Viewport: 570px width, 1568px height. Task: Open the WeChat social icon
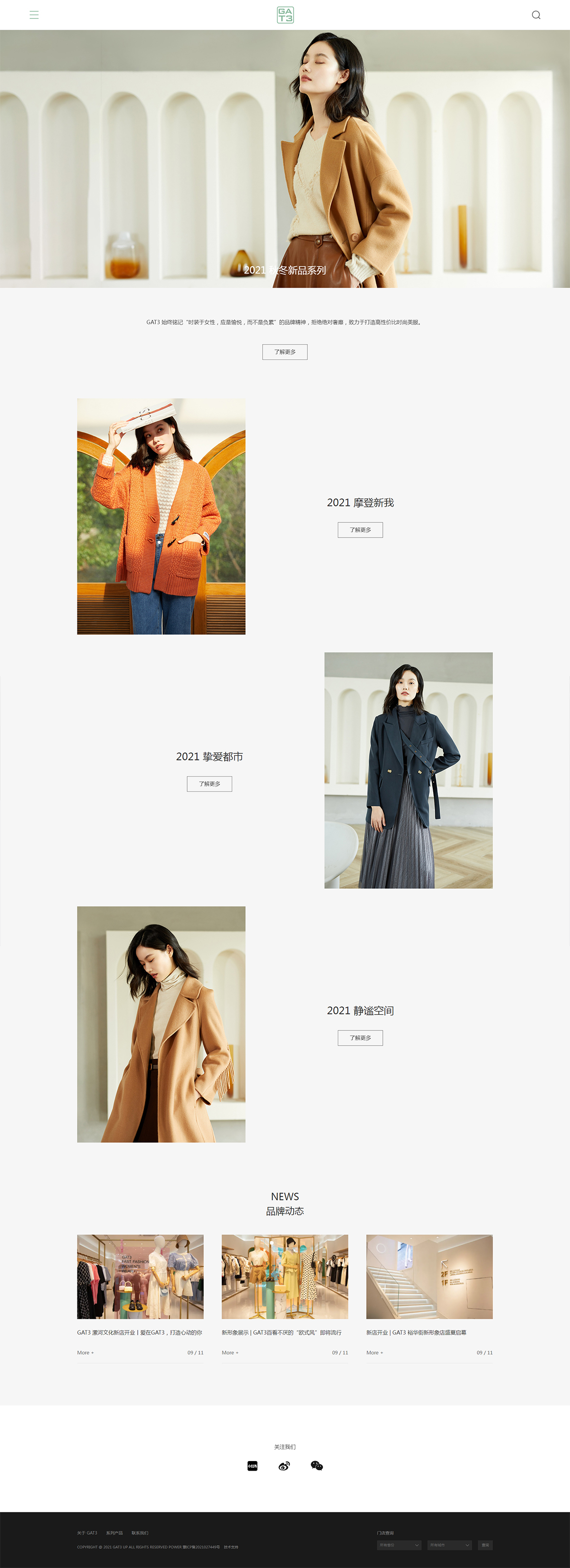tap(316, 1466)
